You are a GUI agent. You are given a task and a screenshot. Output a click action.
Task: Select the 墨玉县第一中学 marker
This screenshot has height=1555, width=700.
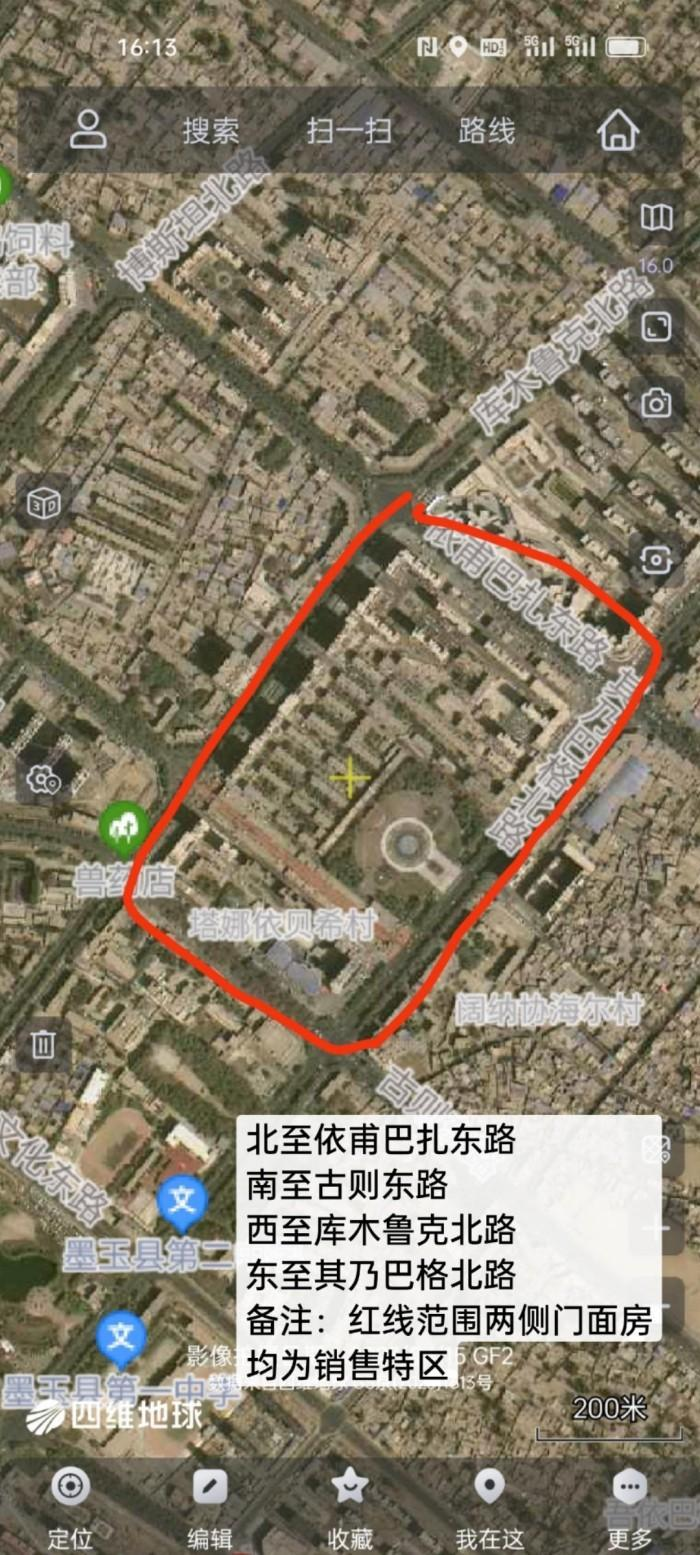(121, 1337)
